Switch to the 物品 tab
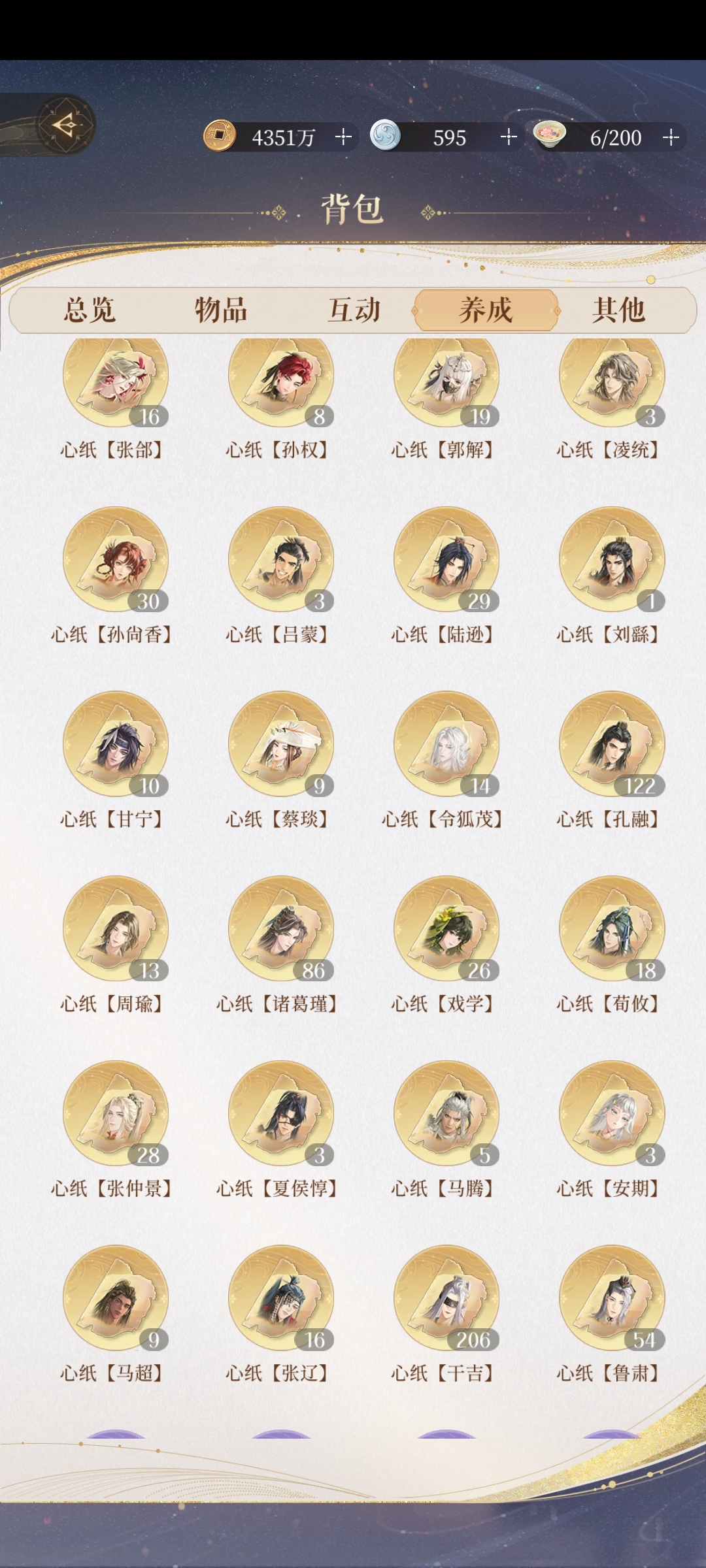The image size is (706, 1568). 221,310
